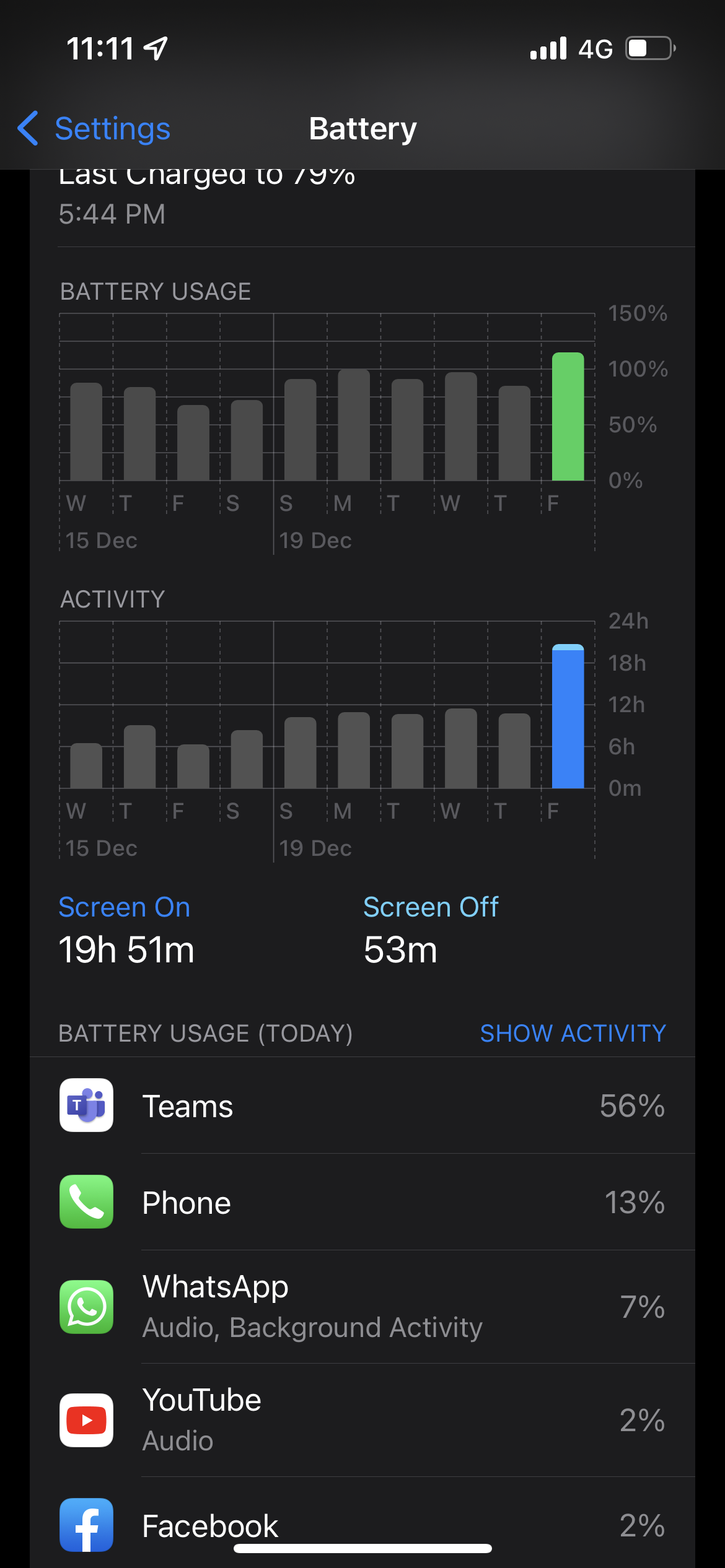Viewport: 725px width, 1568px height.
Task: Select Friday's blue bar in Activity chart
Action: (568, 717)
